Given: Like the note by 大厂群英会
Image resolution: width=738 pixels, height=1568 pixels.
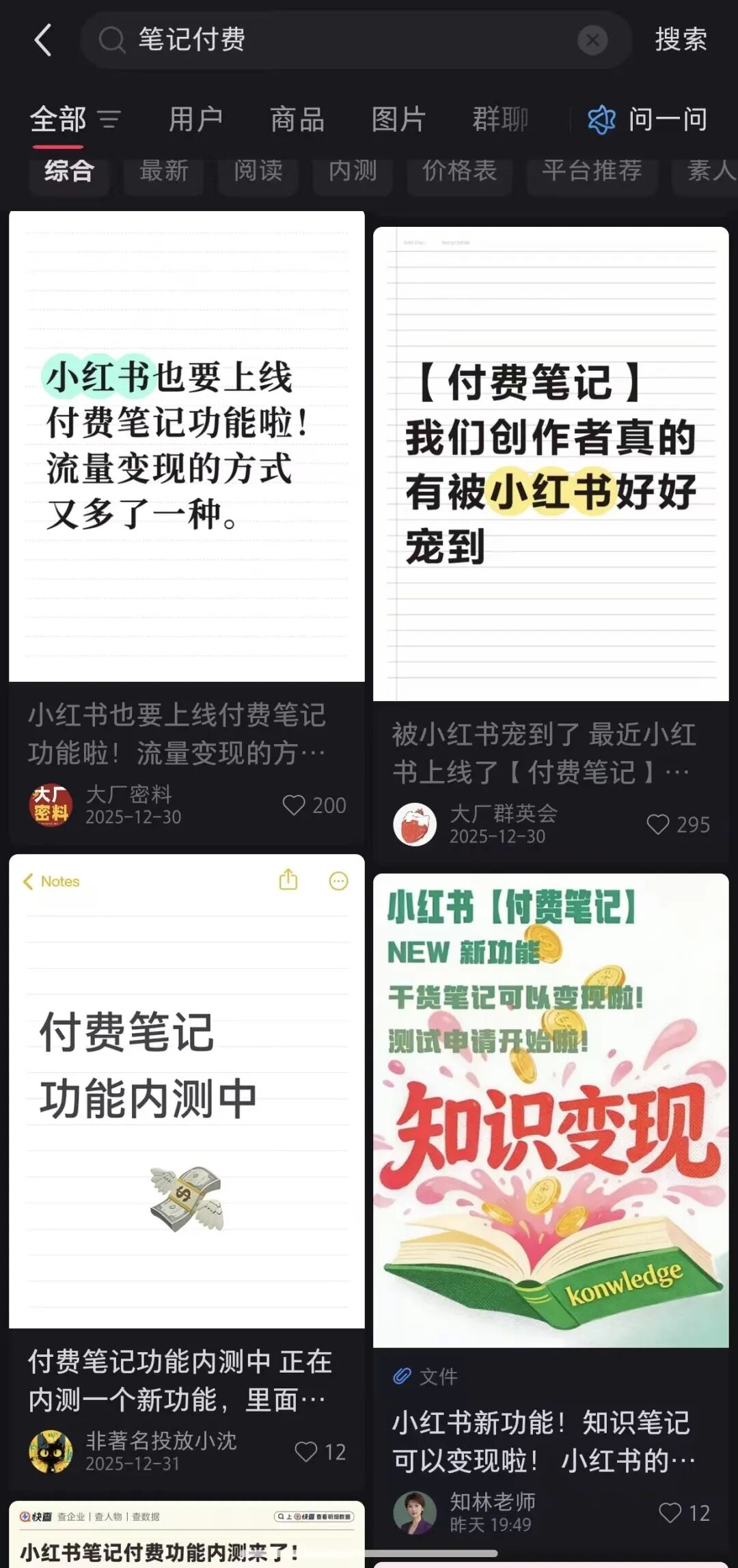Looking at the screenshot, I should pos(658,825).
